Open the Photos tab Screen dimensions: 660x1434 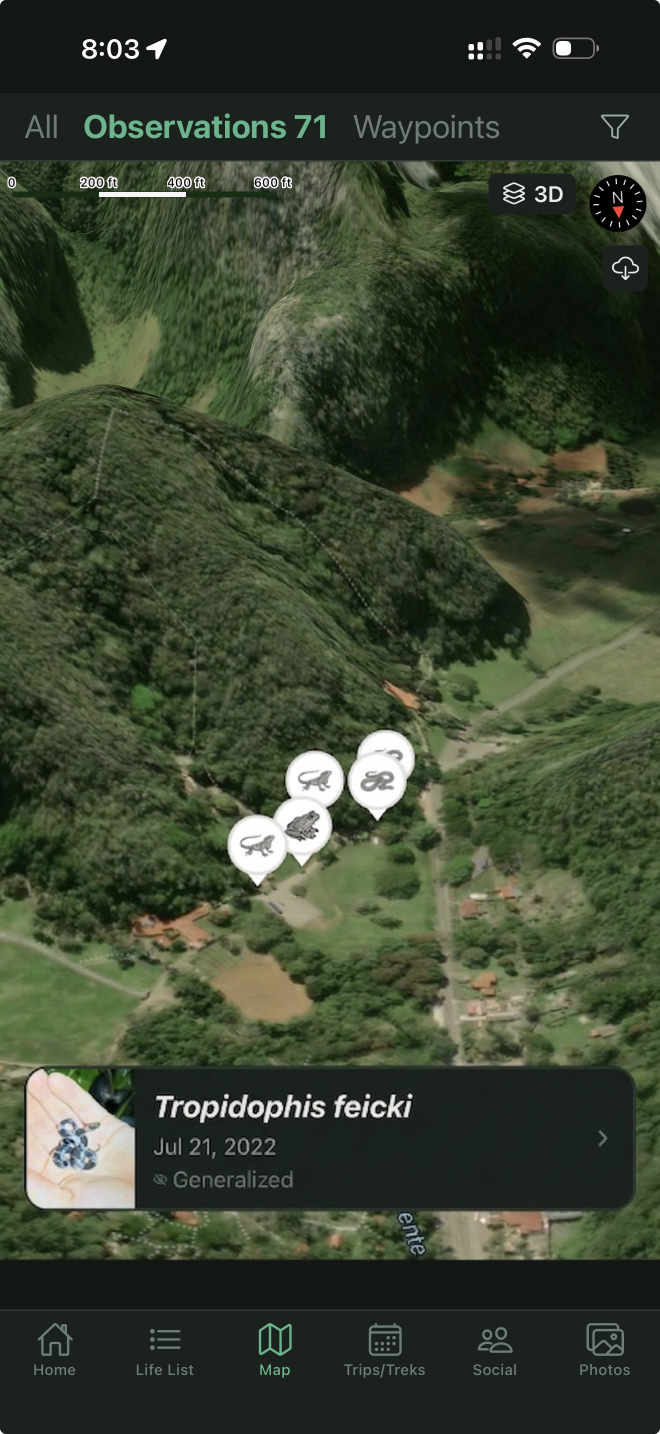point(605,1350)
